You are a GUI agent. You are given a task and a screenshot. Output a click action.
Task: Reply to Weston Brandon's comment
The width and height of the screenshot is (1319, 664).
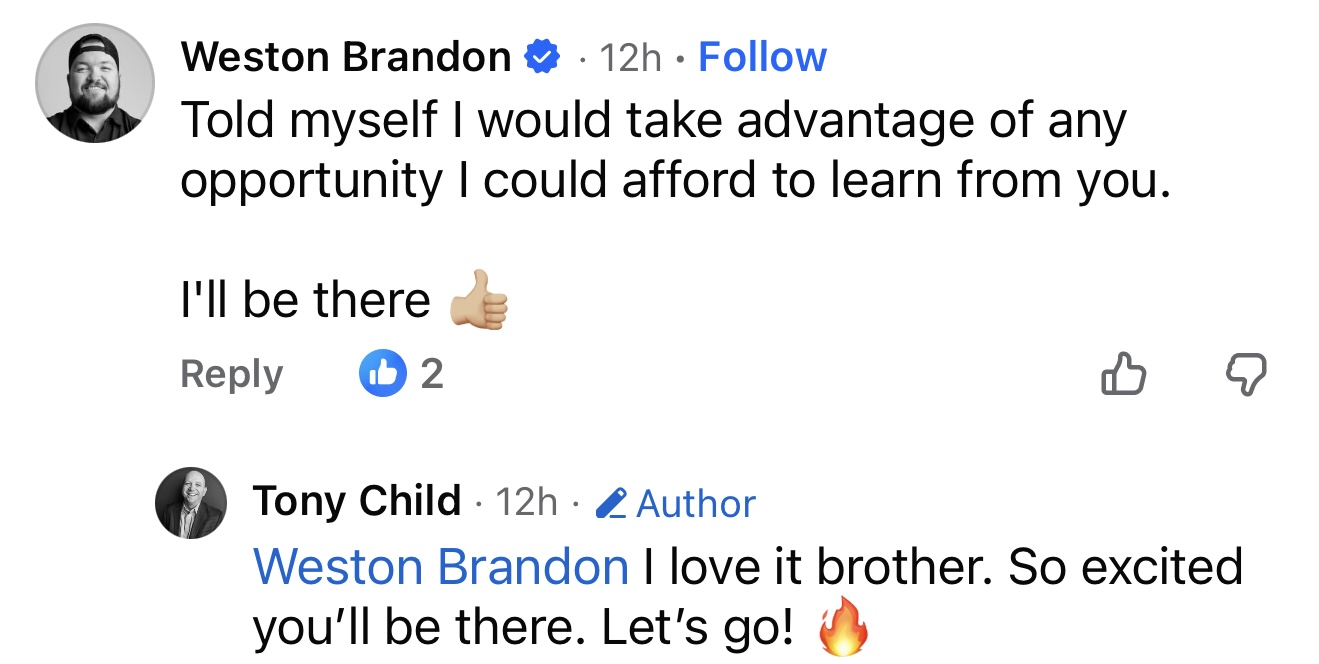click(232, 374)
